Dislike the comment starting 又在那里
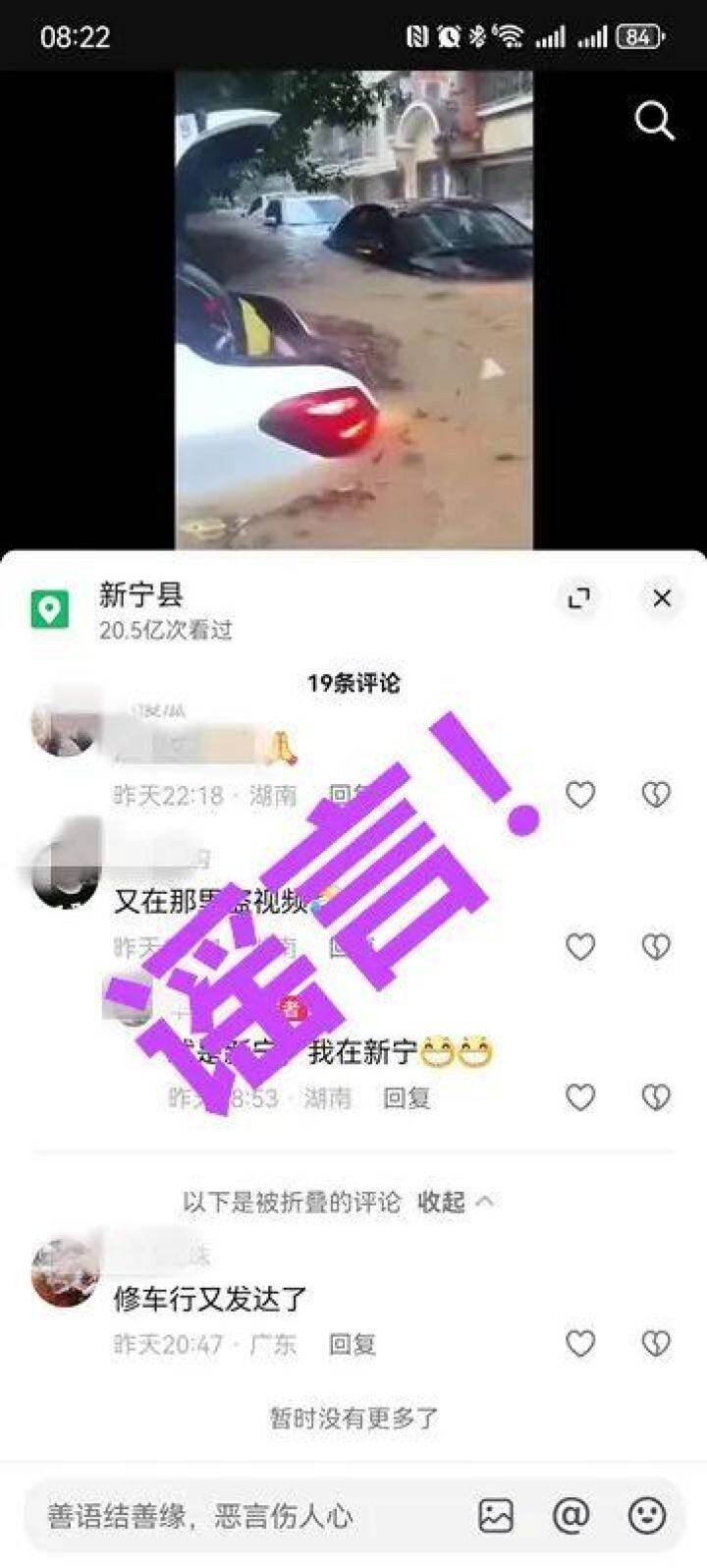Image resolution: width=707 pixels, height=1568 pixels. pyautogui.click(x=655, y=946)
